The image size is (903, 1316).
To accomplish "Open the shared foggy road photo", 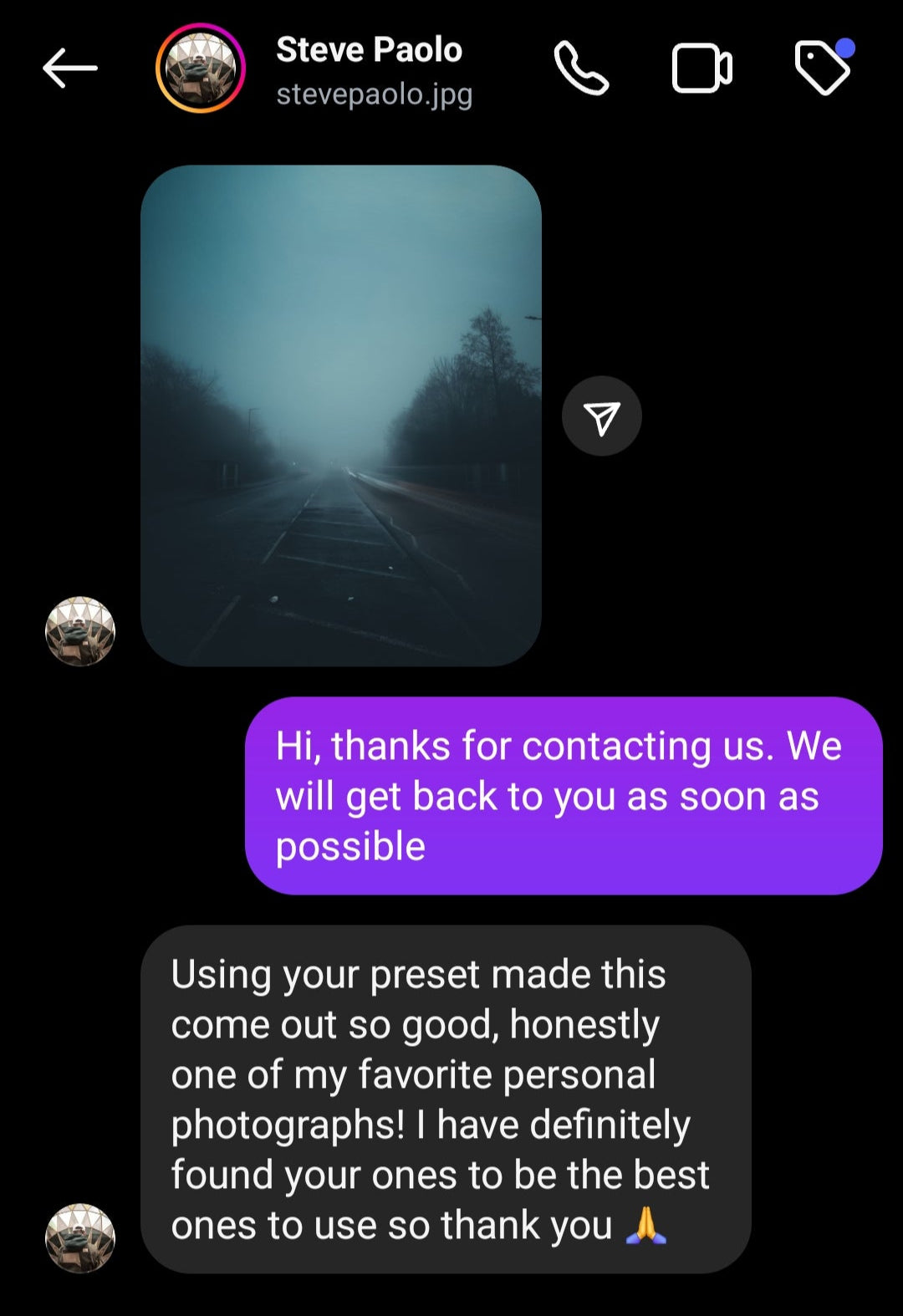I will [x=341, y=416].
